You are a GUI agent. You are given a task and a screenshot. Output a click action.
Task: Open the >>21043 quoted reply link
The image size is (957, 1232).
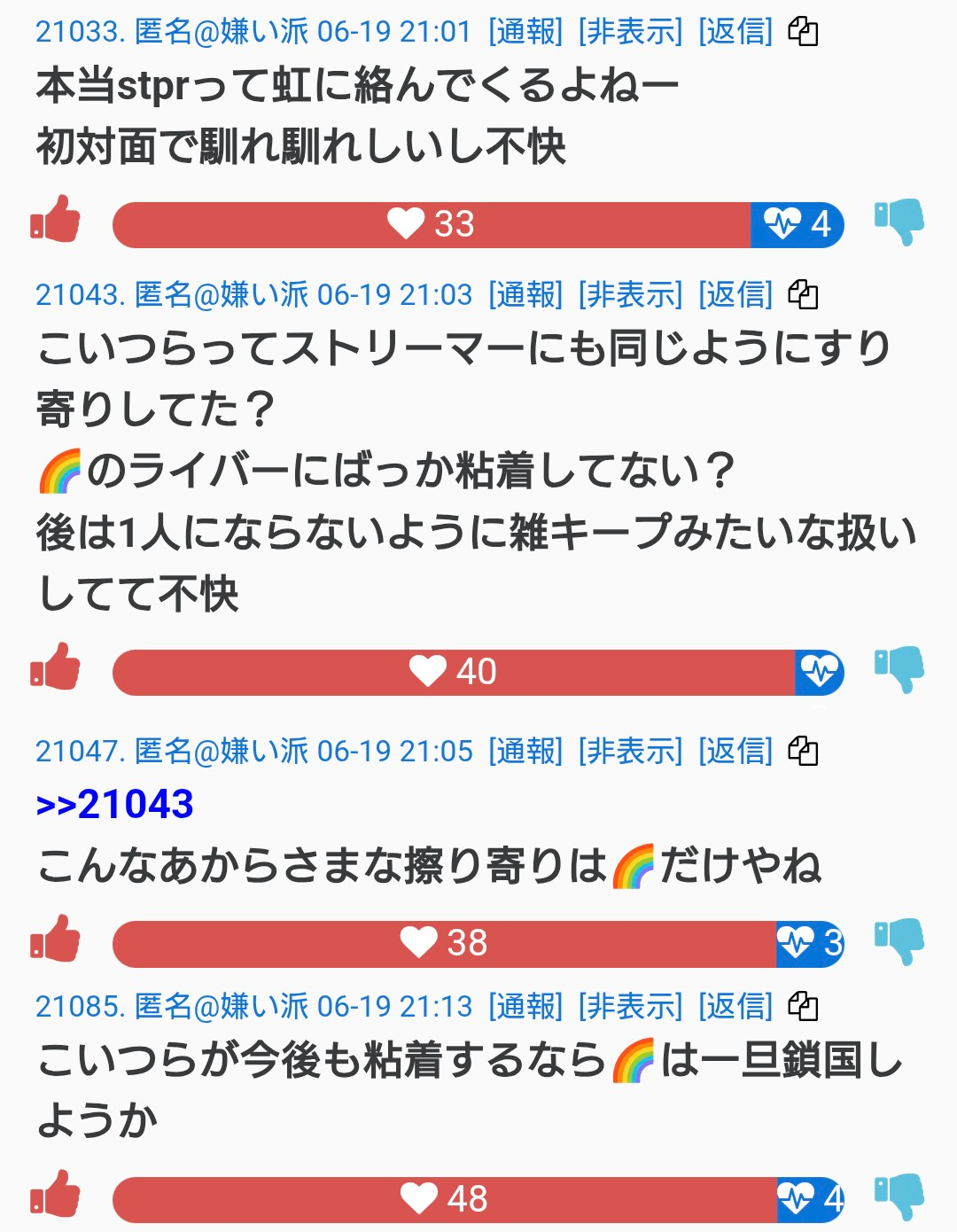tap(114, 805)
